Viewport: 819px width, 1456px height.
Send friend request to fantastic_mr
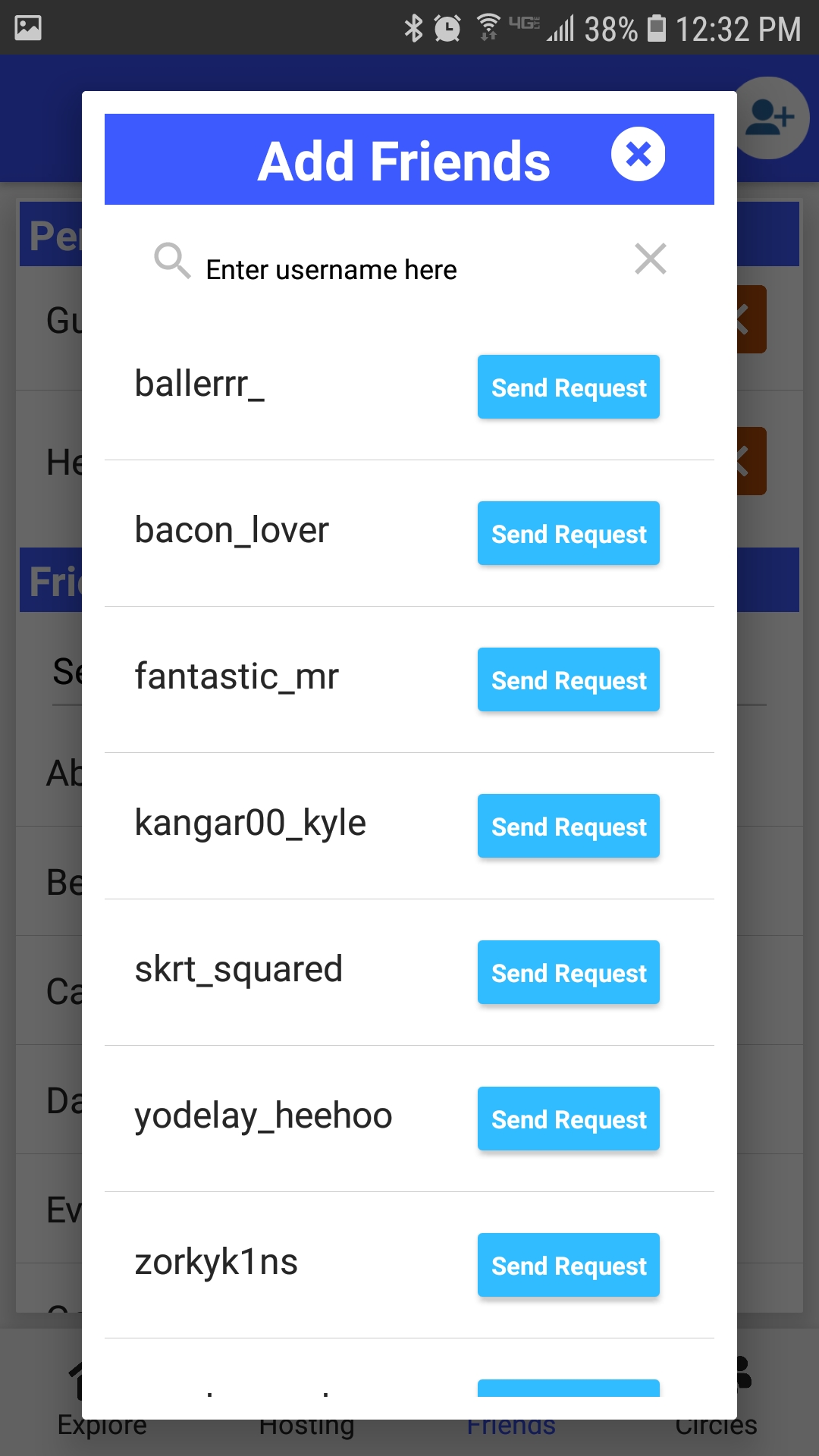(x=569, y=679)
